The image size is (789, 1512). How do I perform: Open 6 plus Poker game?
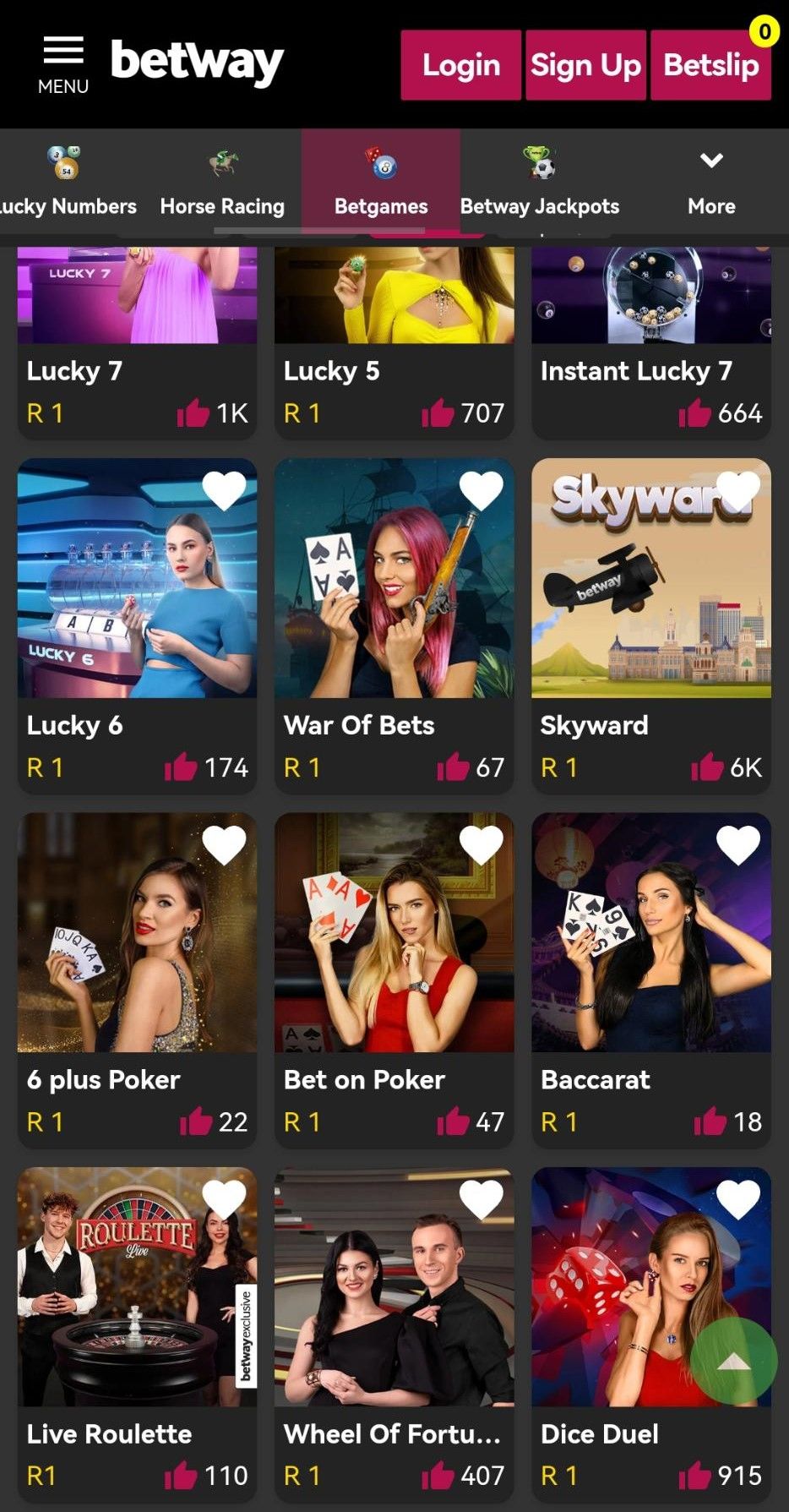(137, 947)
